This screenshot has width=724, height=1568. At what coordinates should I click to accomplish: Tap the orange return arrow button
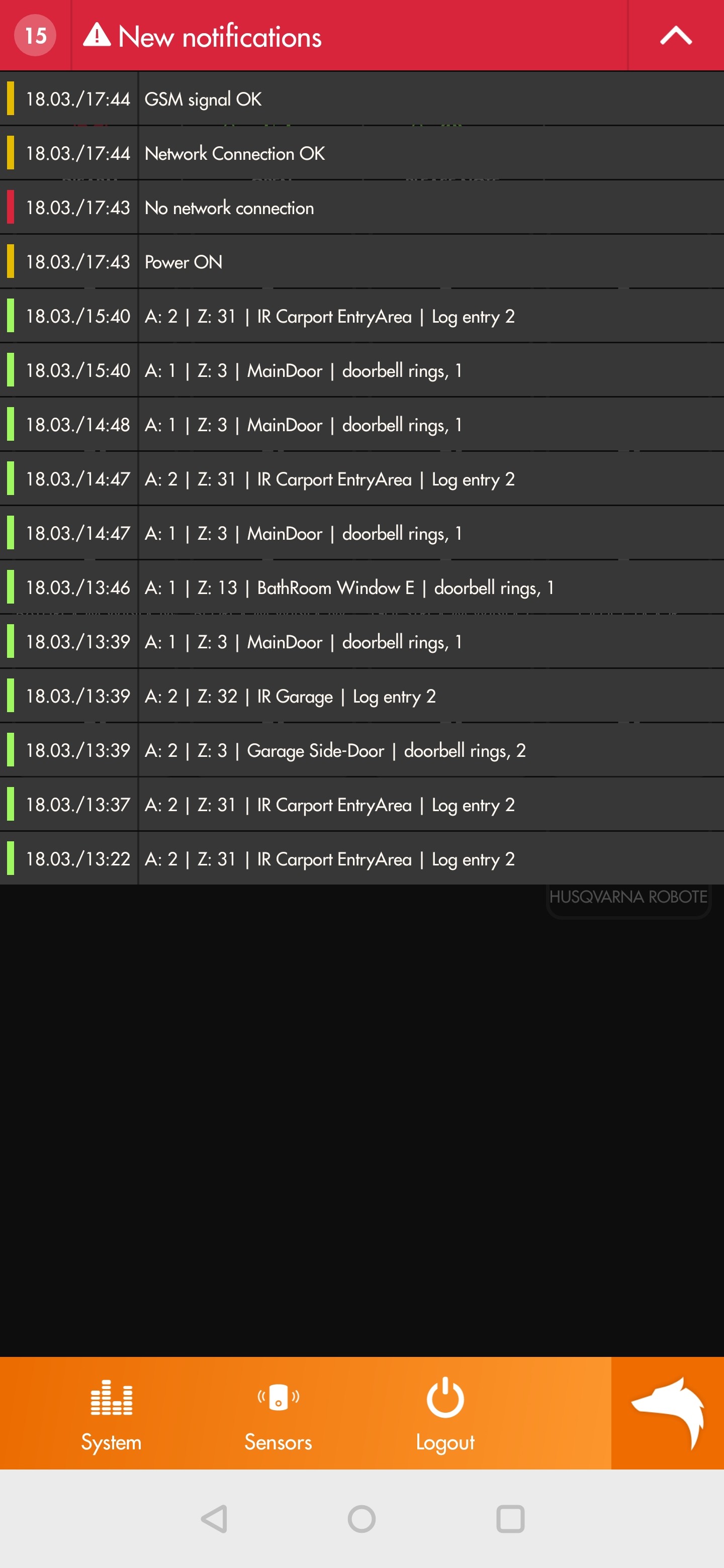[667, 1412]
